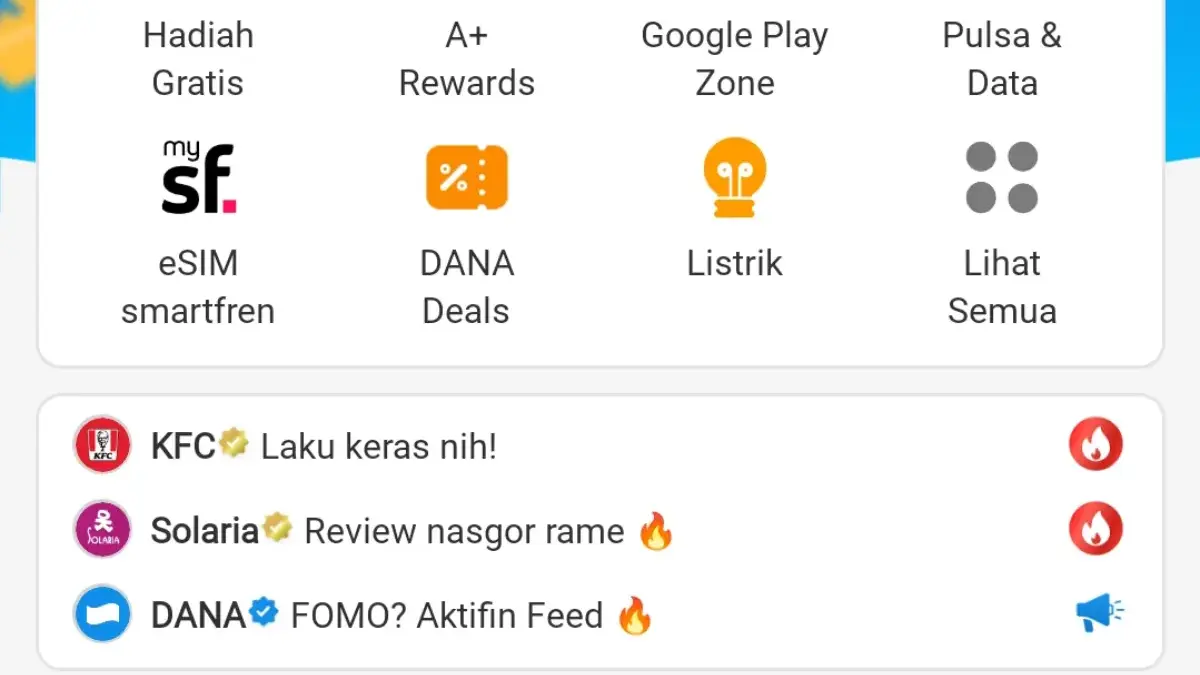Go to Google Play Zone

pyautogui.click(x=734, y=59)
